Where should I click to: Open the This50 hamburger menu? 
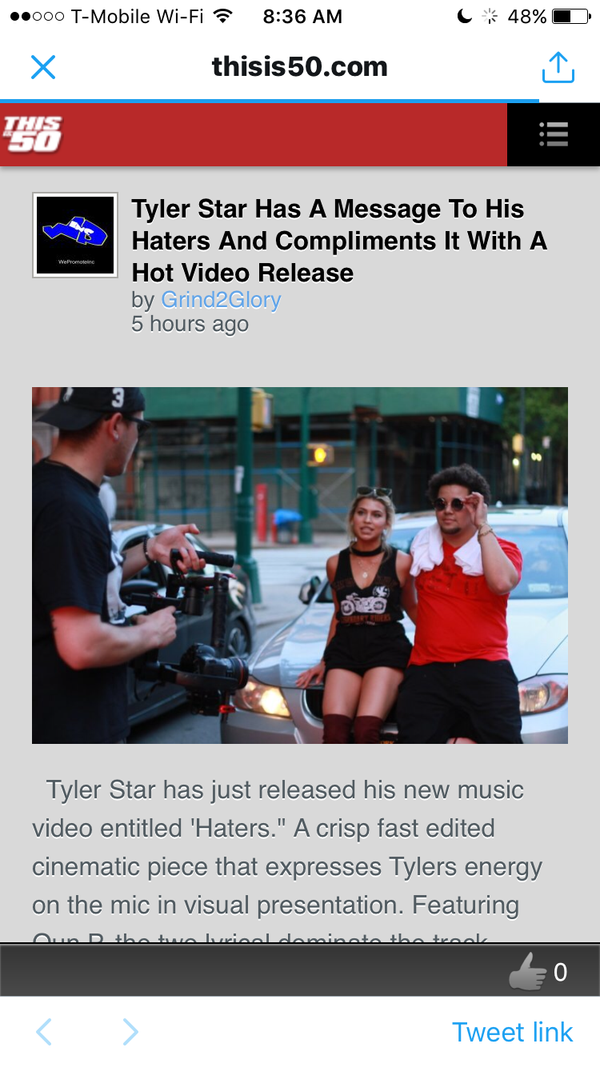(x=553, y=134)
